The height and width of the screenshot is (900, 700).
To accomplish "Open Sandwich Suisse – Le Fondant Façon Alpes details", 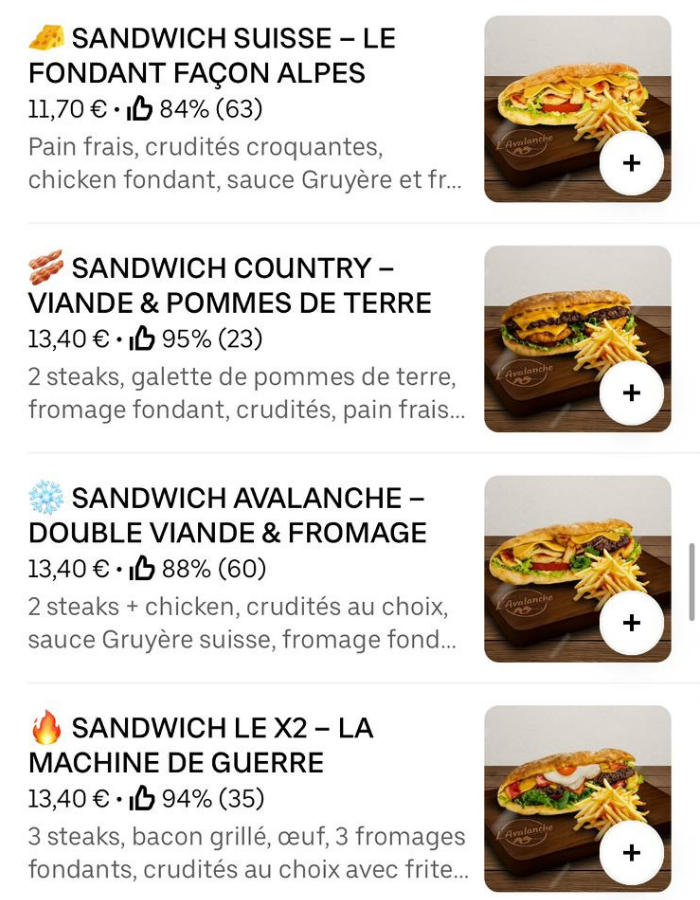I will (212, 56).
